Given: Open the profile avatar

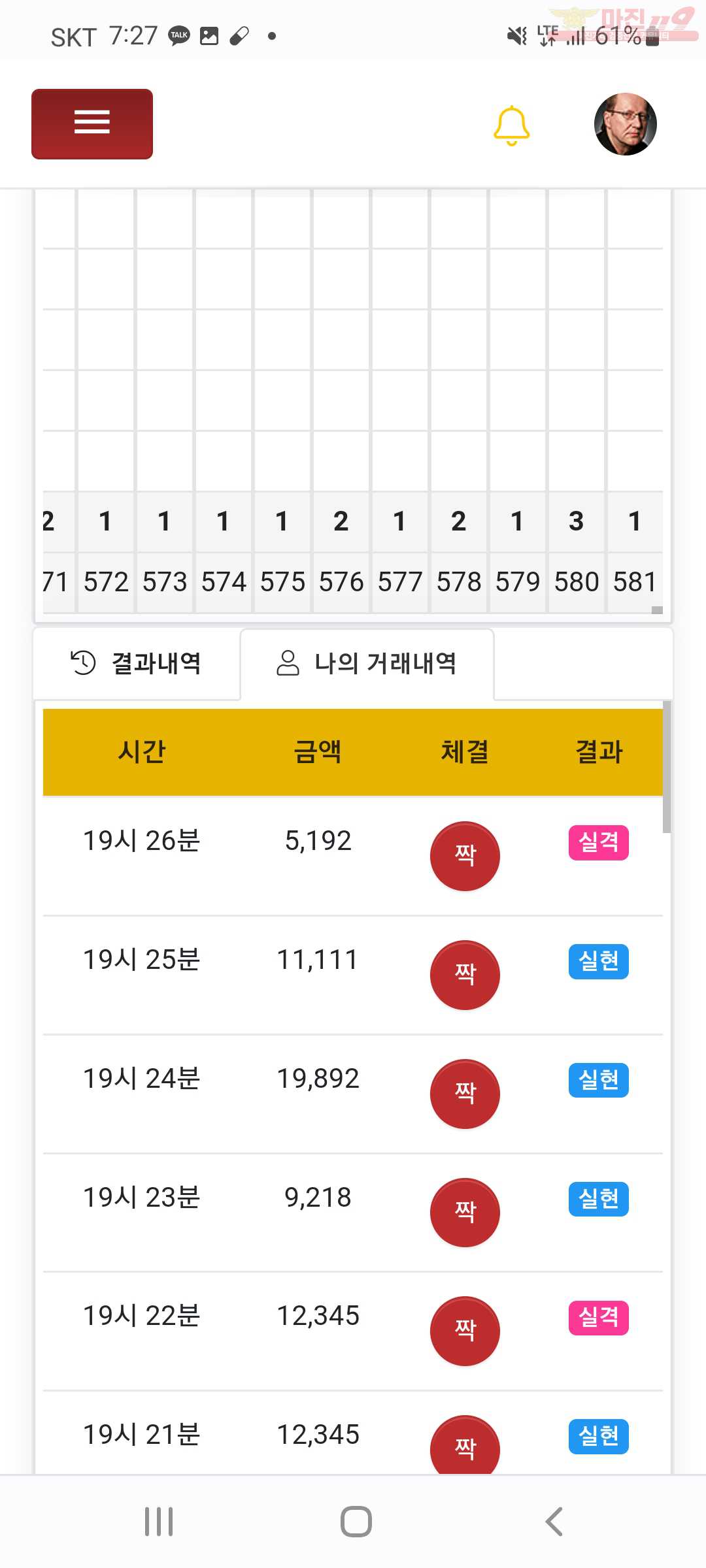Looking at the screenshot, I should [x=626, y=124].
